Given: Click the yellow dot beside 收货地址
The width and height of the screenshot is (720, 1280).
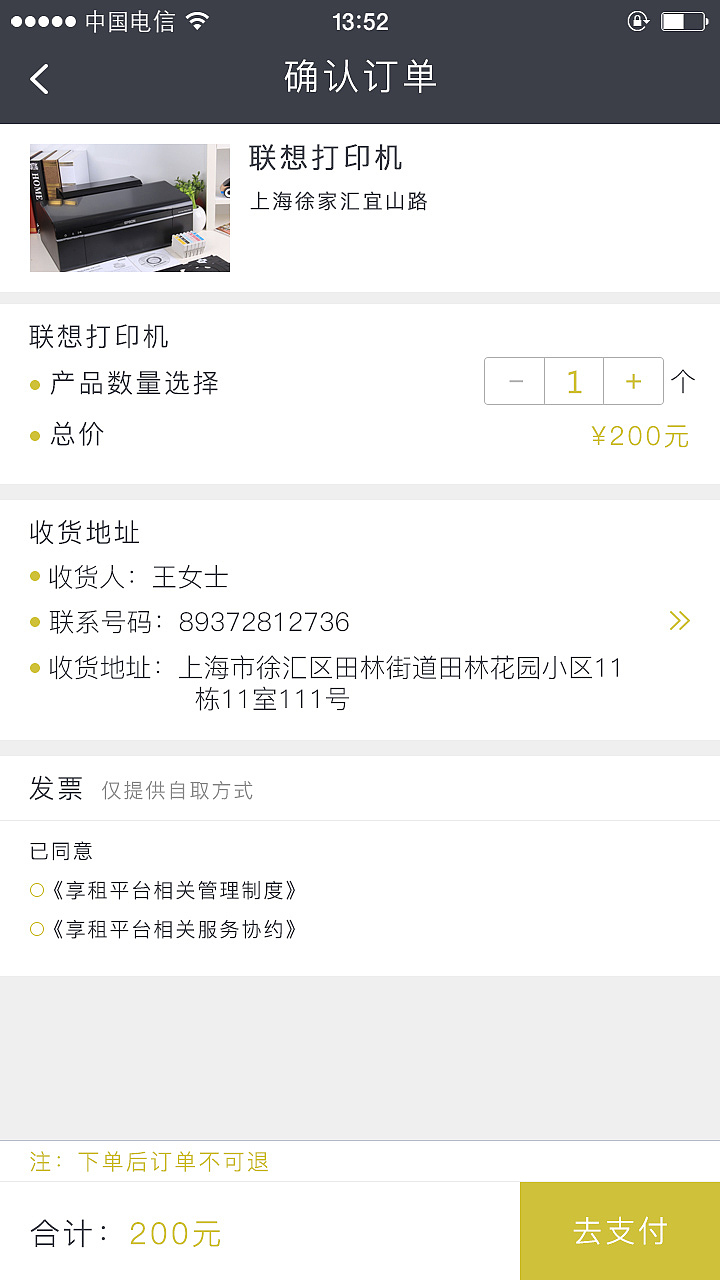Looking at the screenshot, I should click(33, 668).
